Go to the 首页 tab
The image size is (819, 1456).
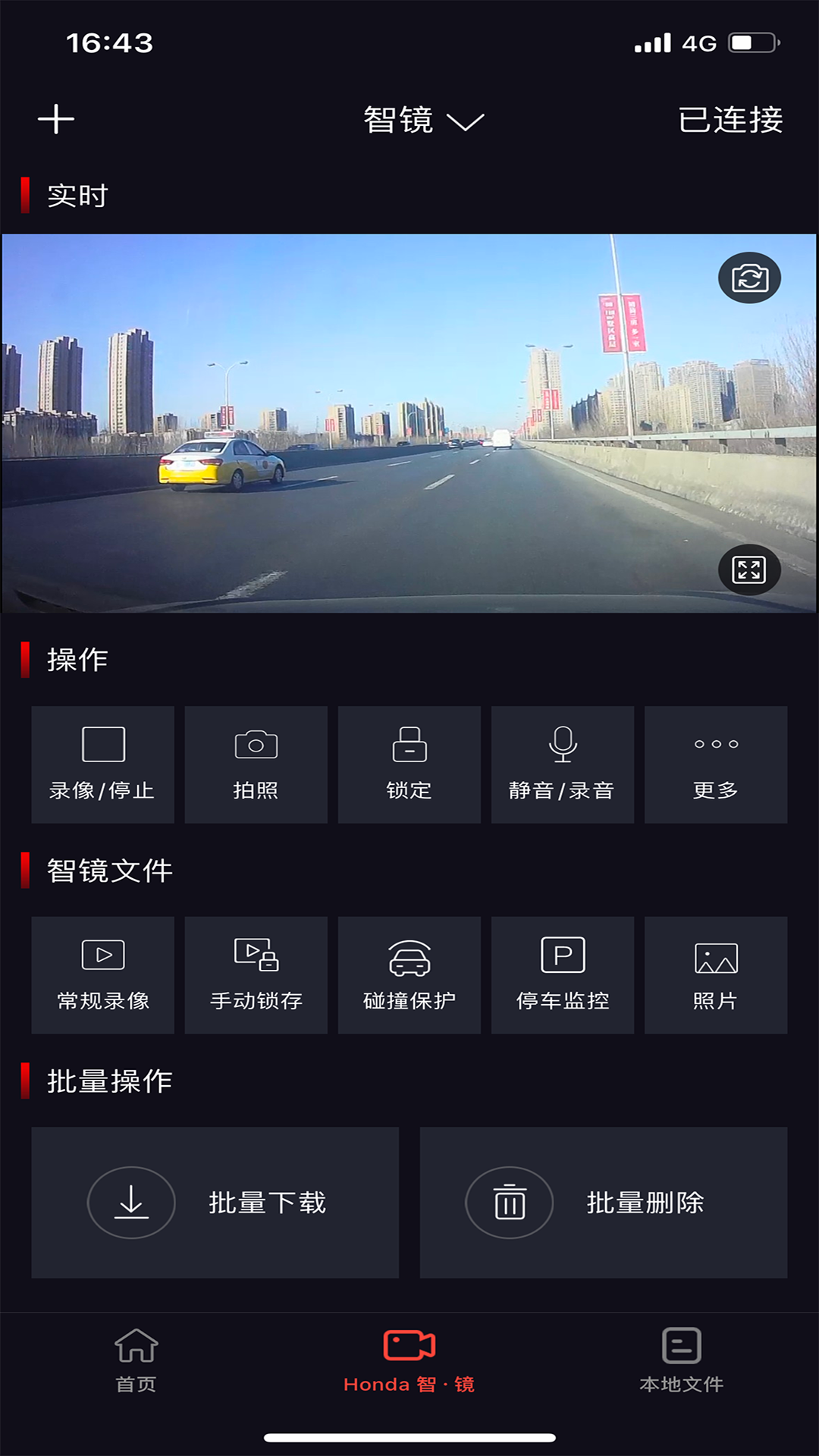136,1360
